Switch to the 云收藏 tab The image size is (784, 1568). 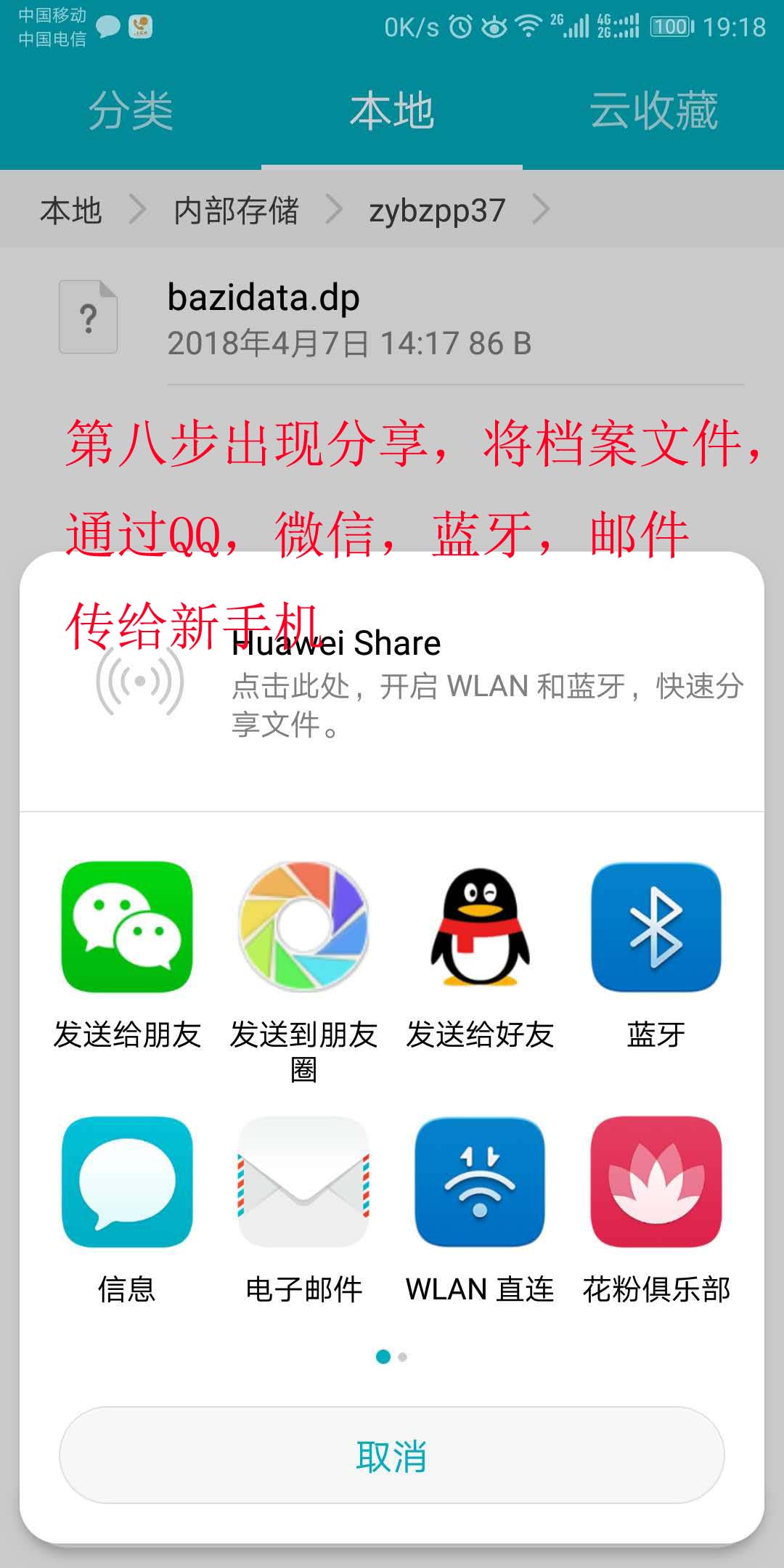pyautogui.click(x=653, y=111)
